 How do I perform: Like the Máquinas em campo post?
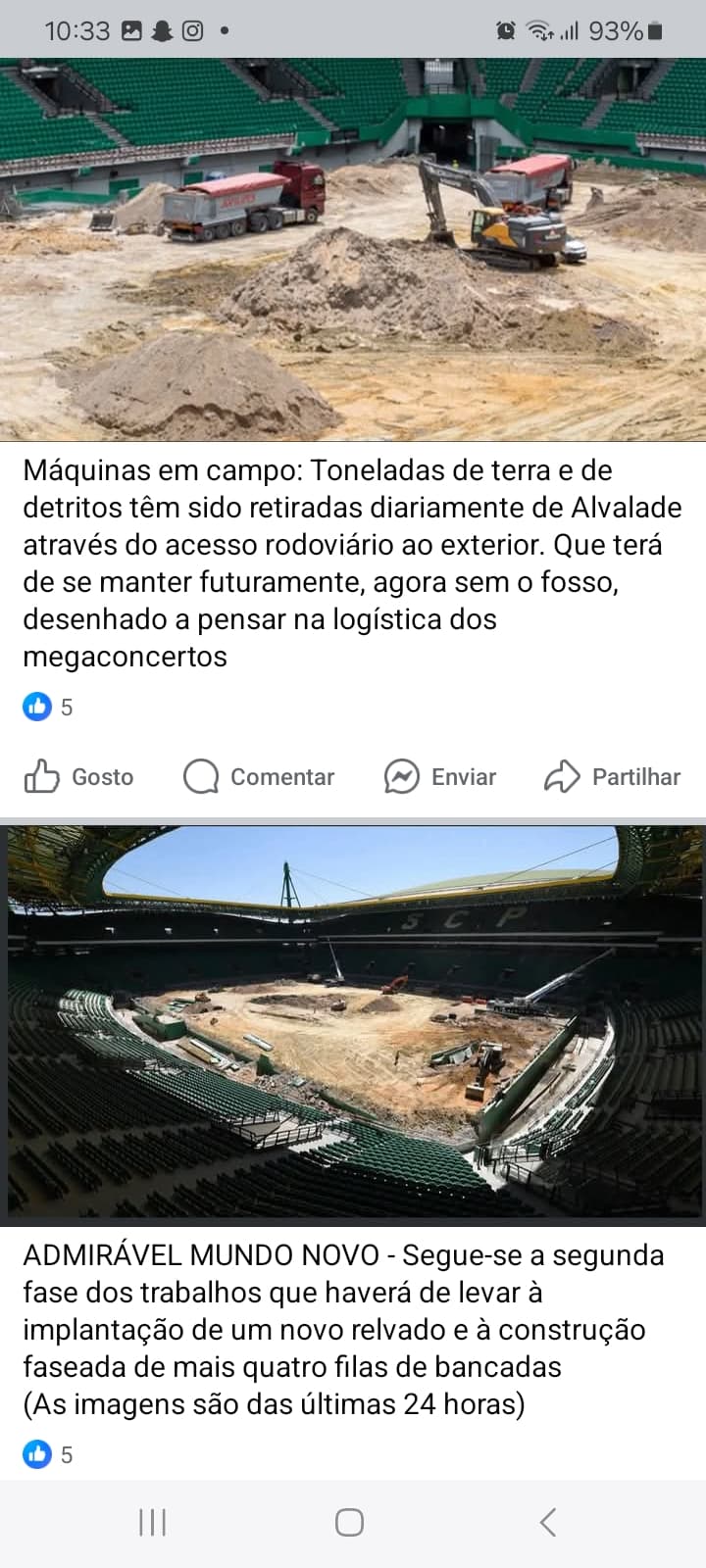pyautogui.click(x=78, y=777)
